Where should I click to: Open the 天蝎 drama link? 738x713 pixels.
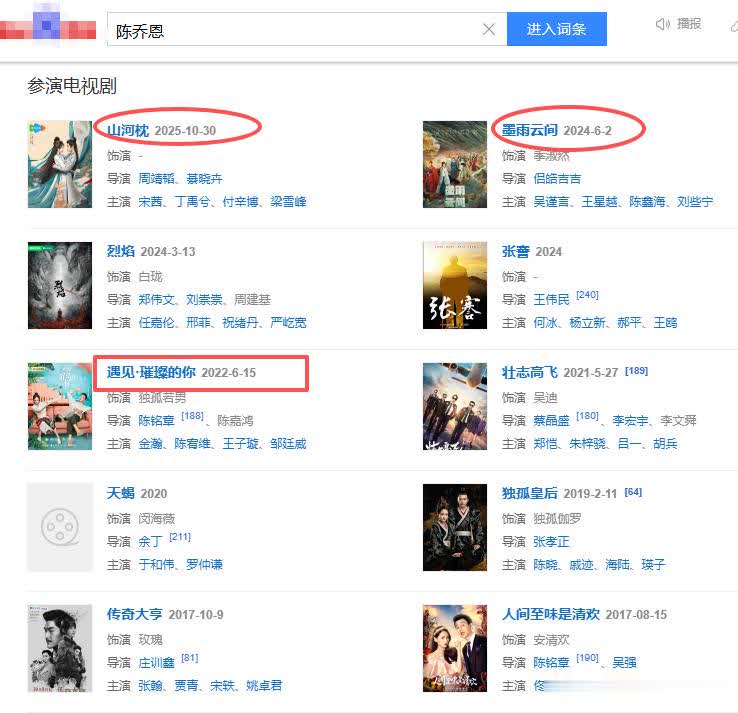tap(121, 493)
